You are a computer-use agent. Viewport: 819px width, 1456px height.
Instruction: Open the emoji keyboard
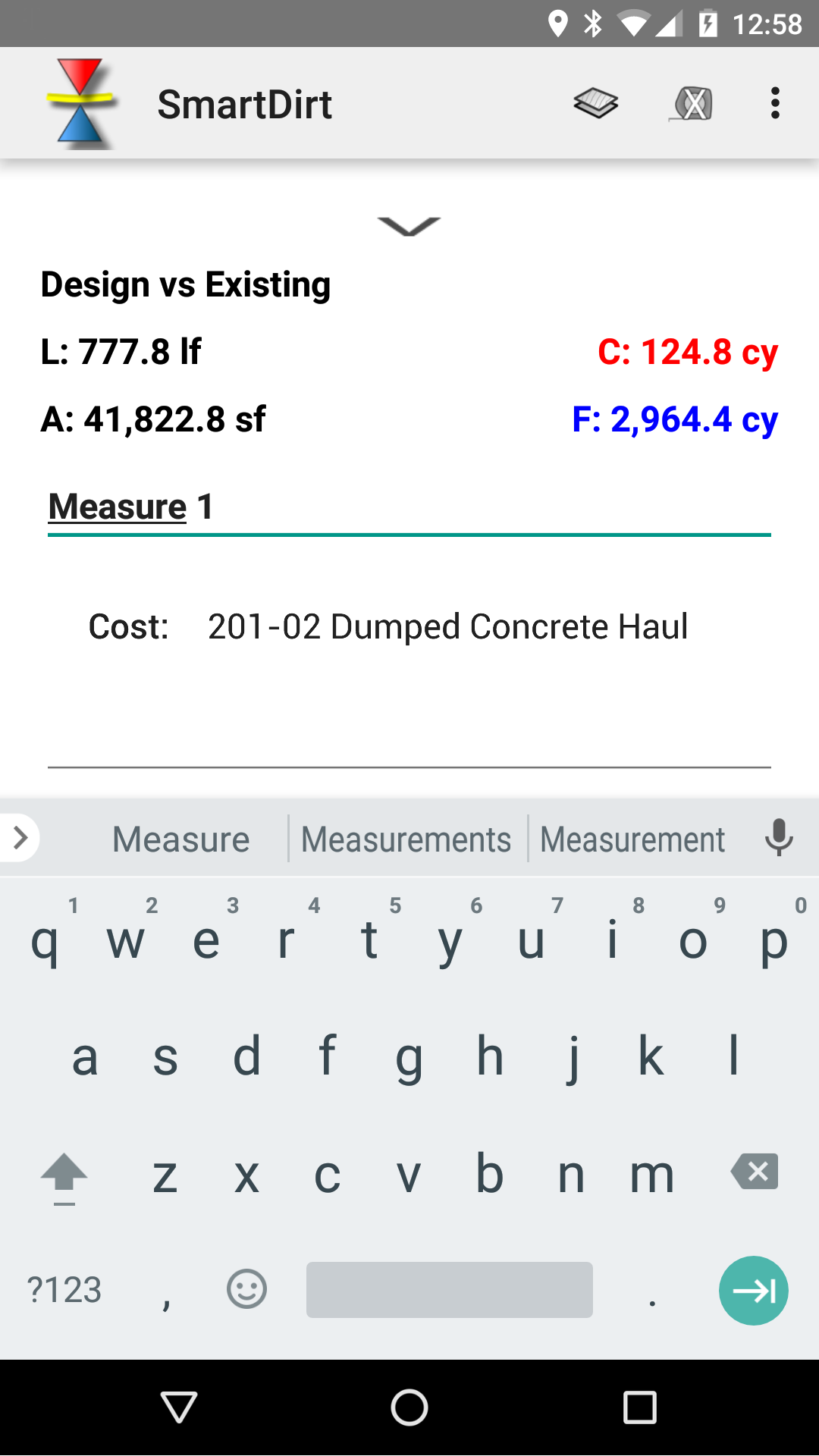[x=246, y=1289]
